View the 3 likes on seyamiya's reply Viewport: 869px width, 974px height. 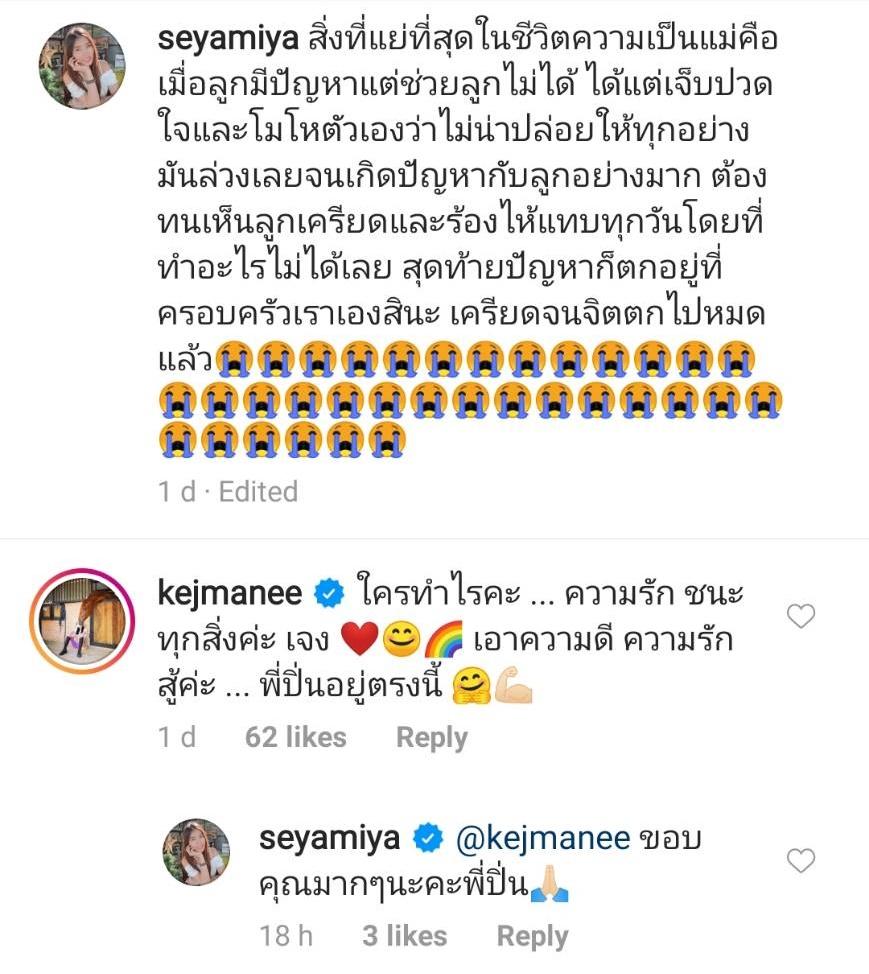404,937
